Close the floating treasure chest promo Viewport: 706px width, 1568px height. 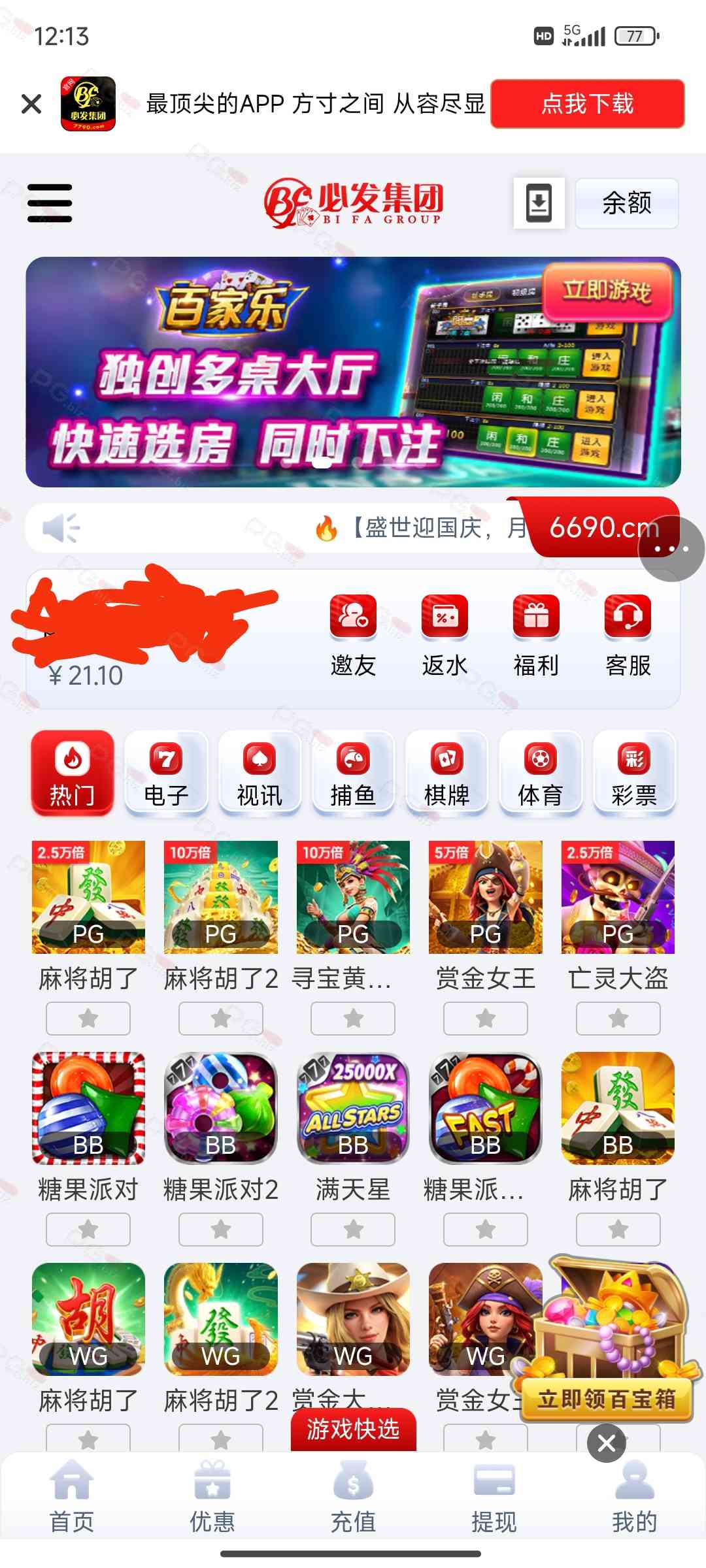coord(606,1443)
